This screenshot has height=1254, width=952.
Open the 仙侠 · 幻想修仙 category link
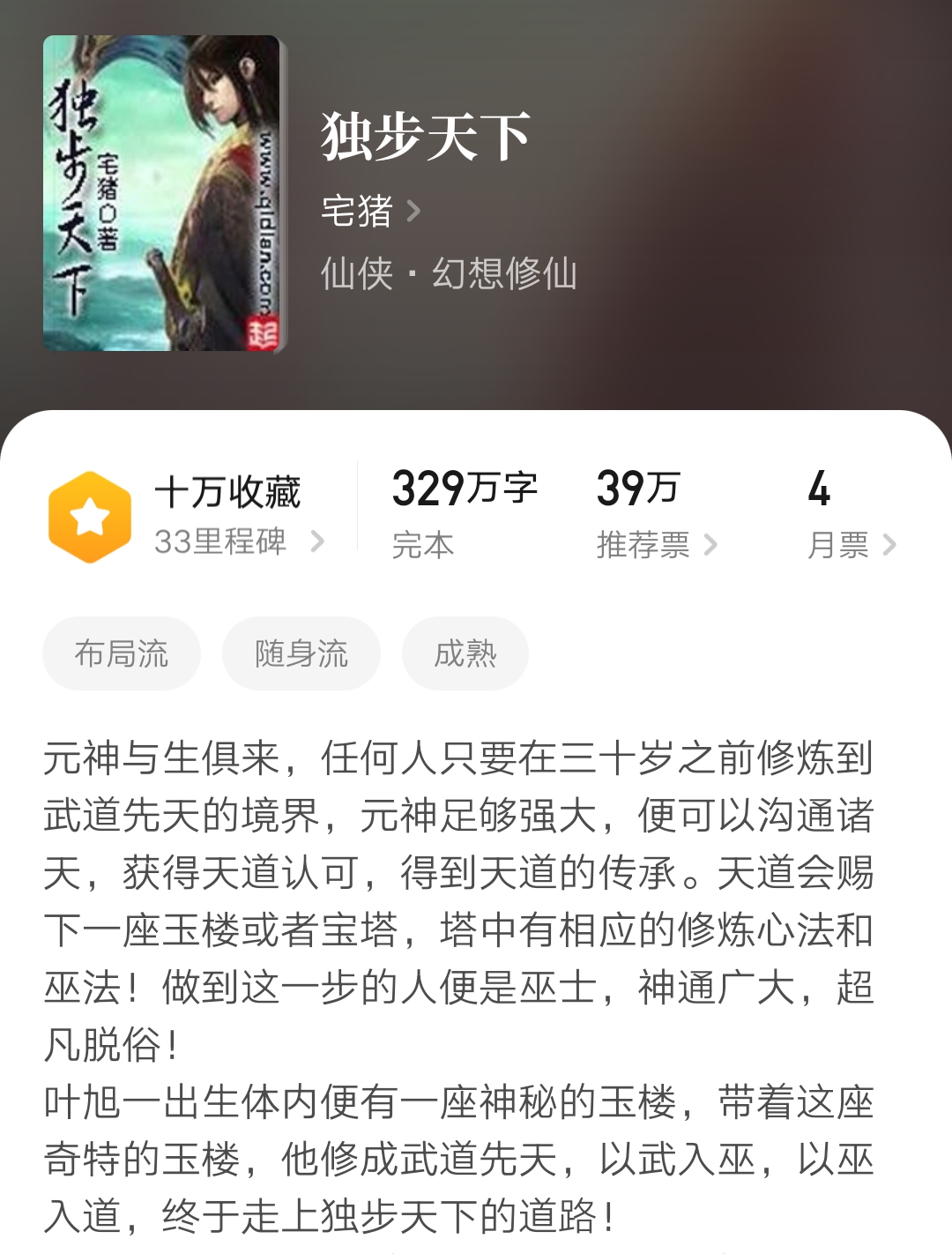pyautogui.click(x=450, y=273)
